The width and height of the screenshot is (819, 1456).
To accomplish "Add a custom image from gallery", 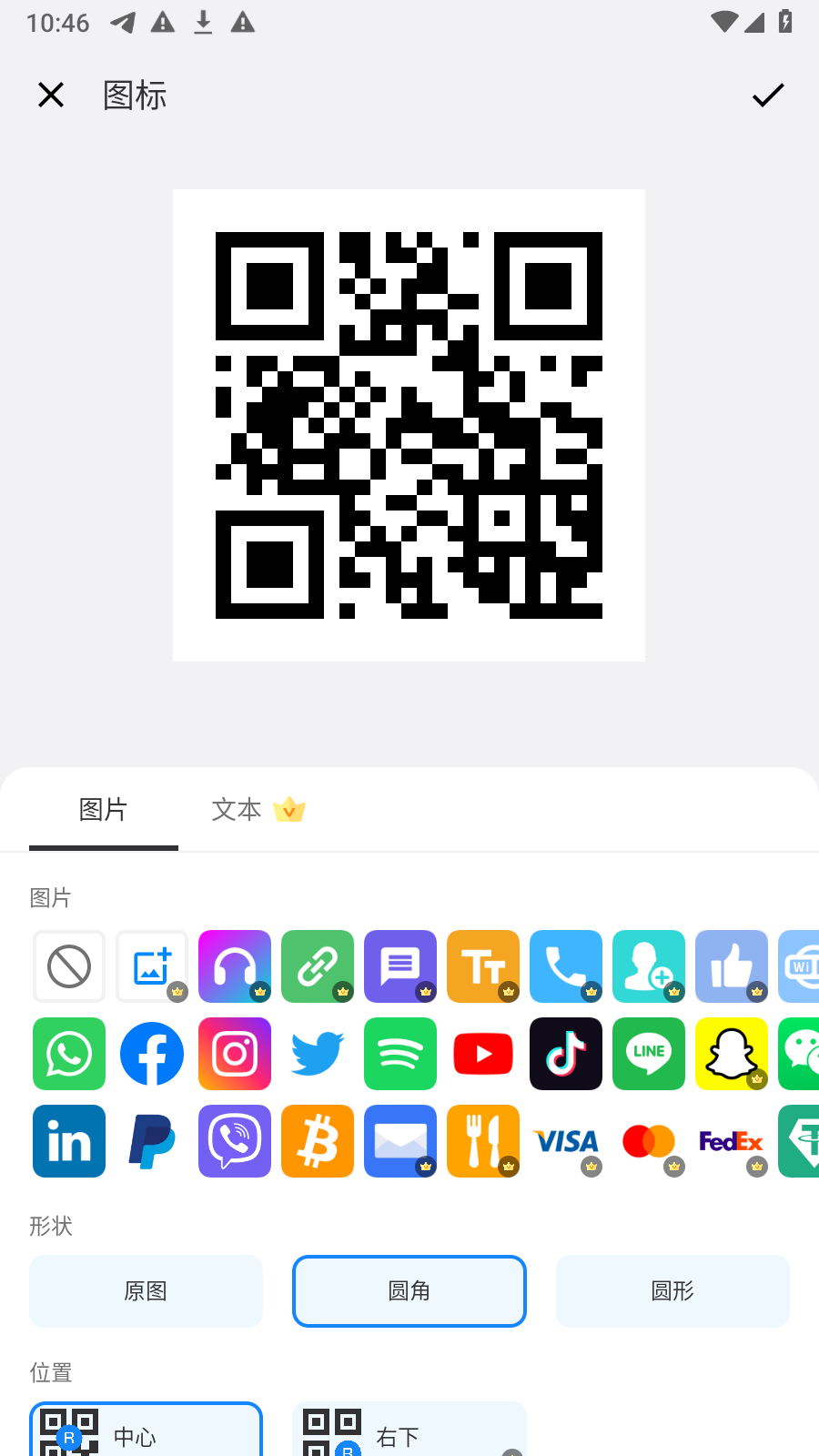I will coord(152,966).
